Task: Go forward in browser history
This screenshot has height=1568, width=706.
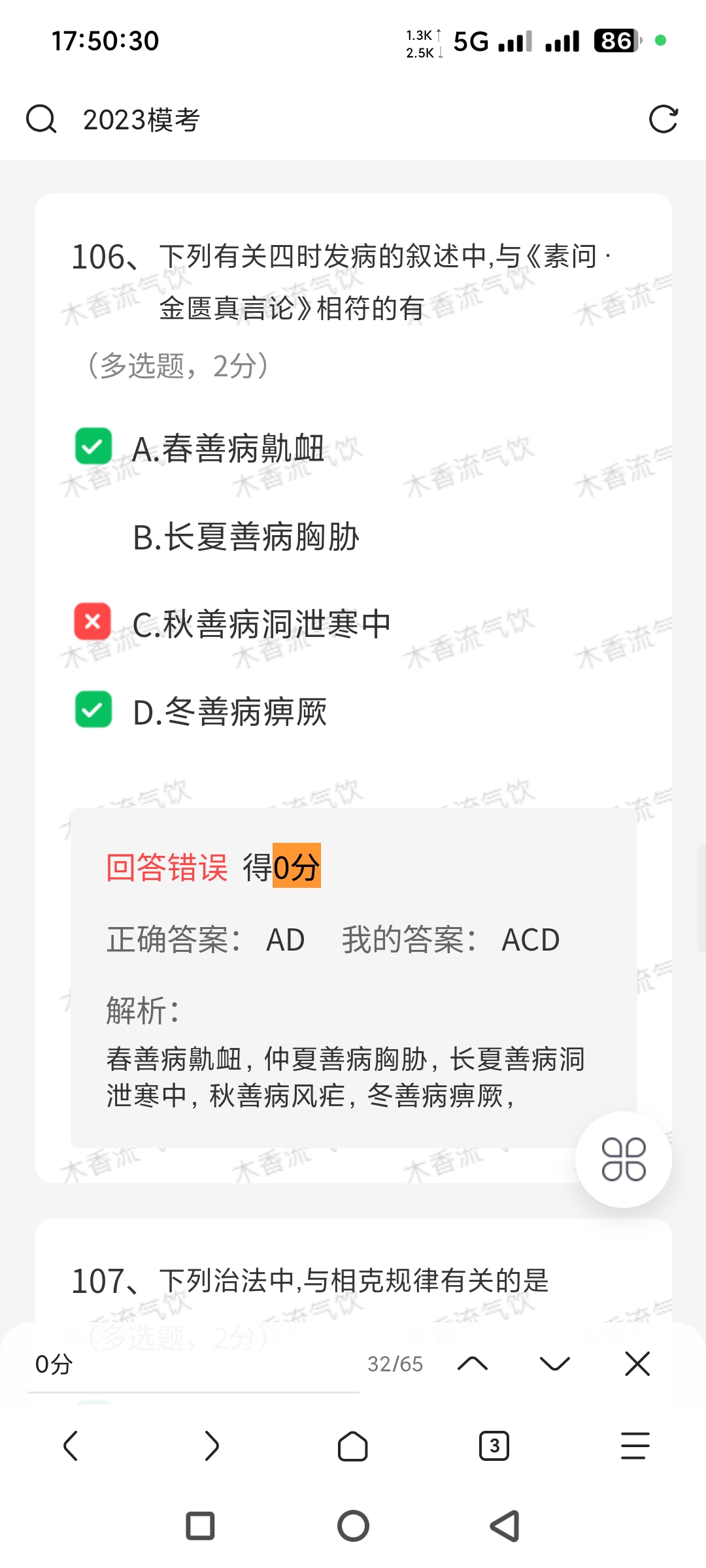Action: [x=212, y=1445]
